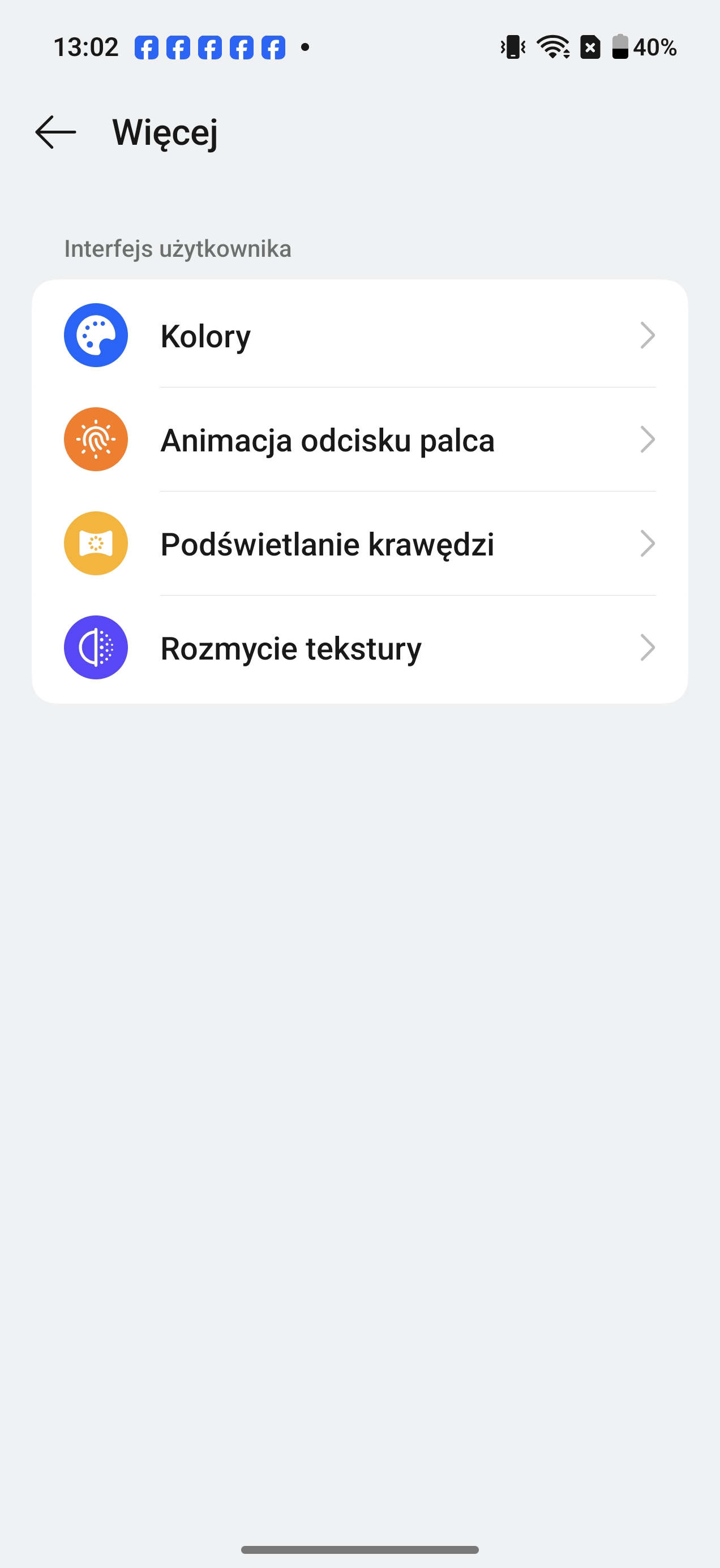Screen dimensions: 720x1568
Task: Open the Kolory settings
Action: (x=359, y=335)
